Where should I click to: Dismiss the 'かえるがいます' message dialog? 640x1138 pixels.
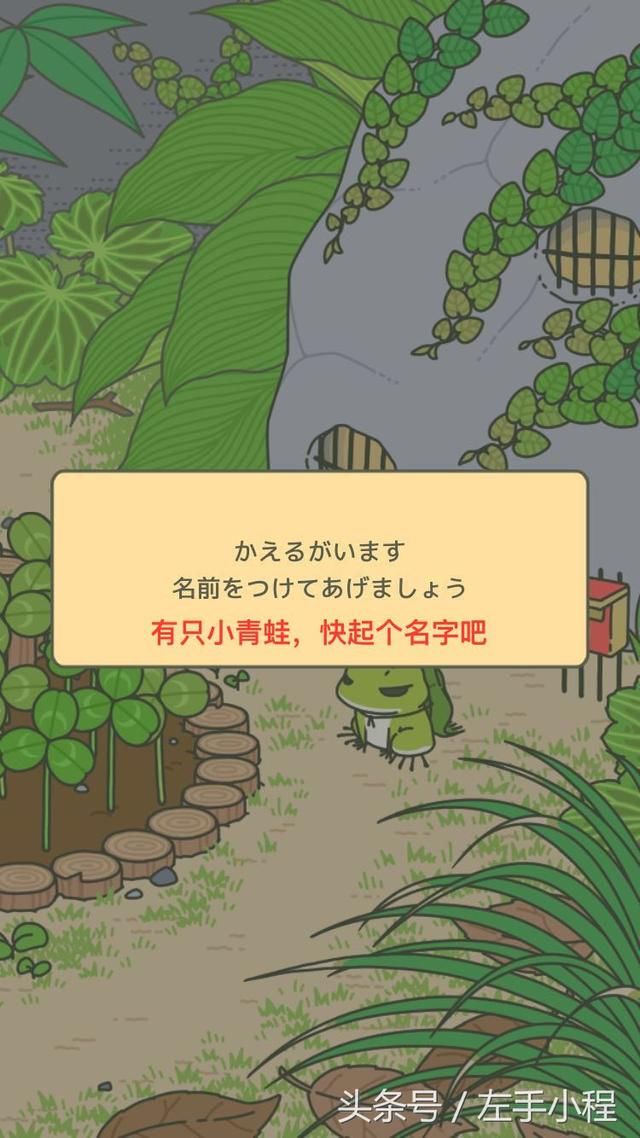[x=319, y=568]
